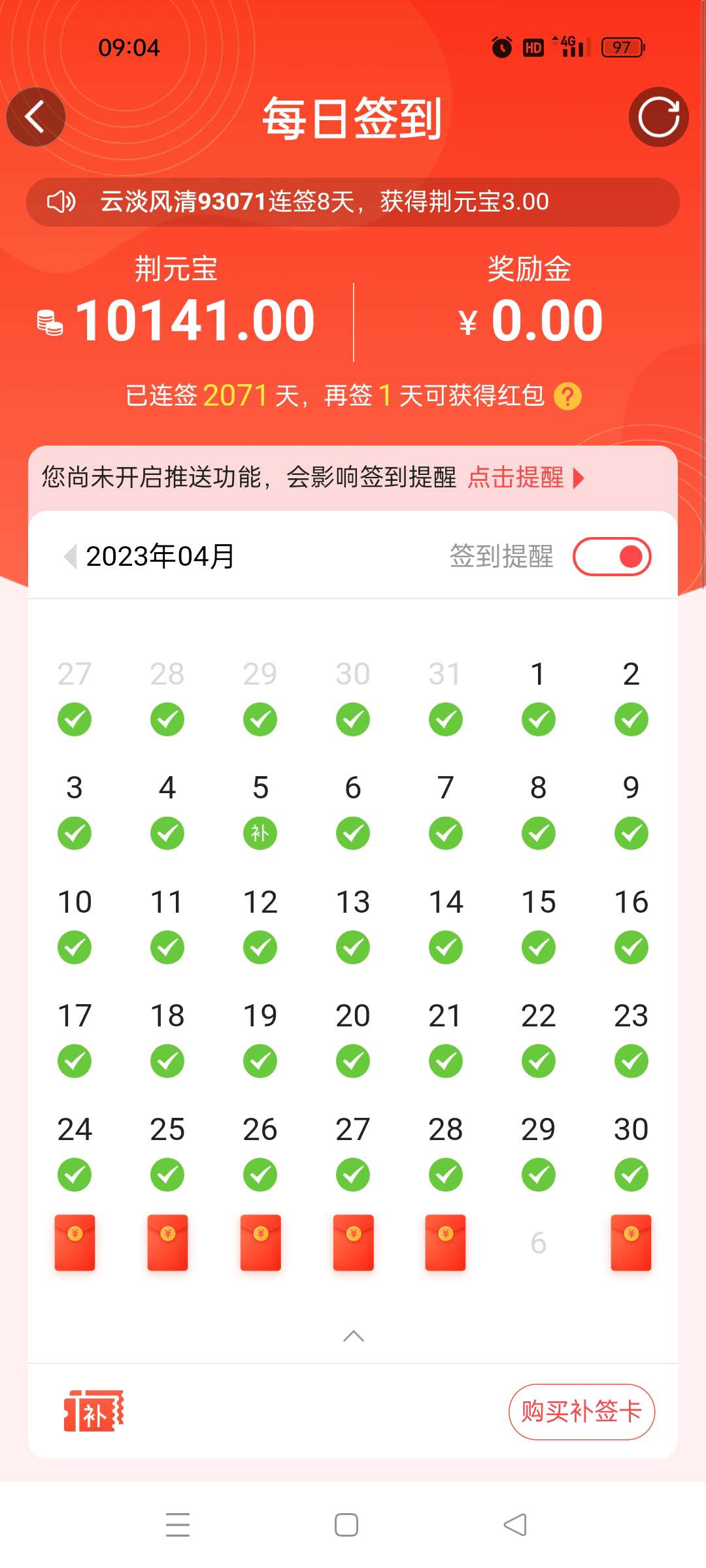Collapse the calendar with the up chevron

[x=353, y=1336]
